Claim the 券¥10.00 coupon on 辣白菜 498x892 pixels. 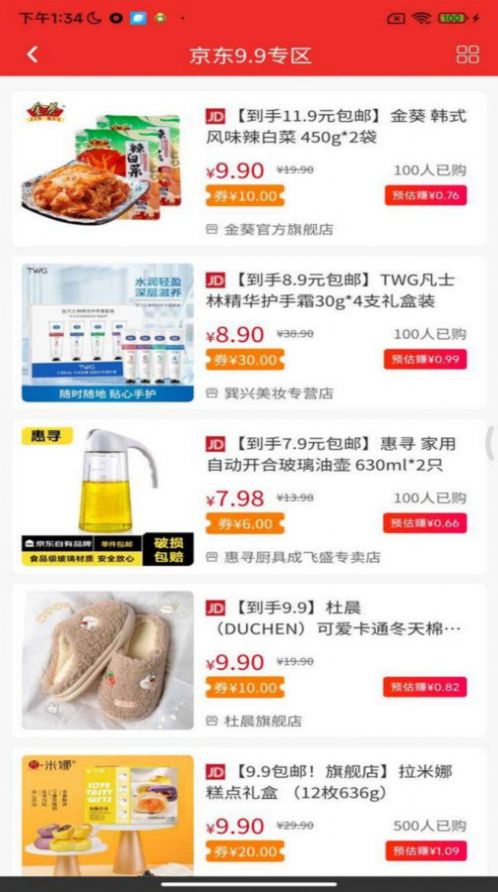(x=245, y=196)
